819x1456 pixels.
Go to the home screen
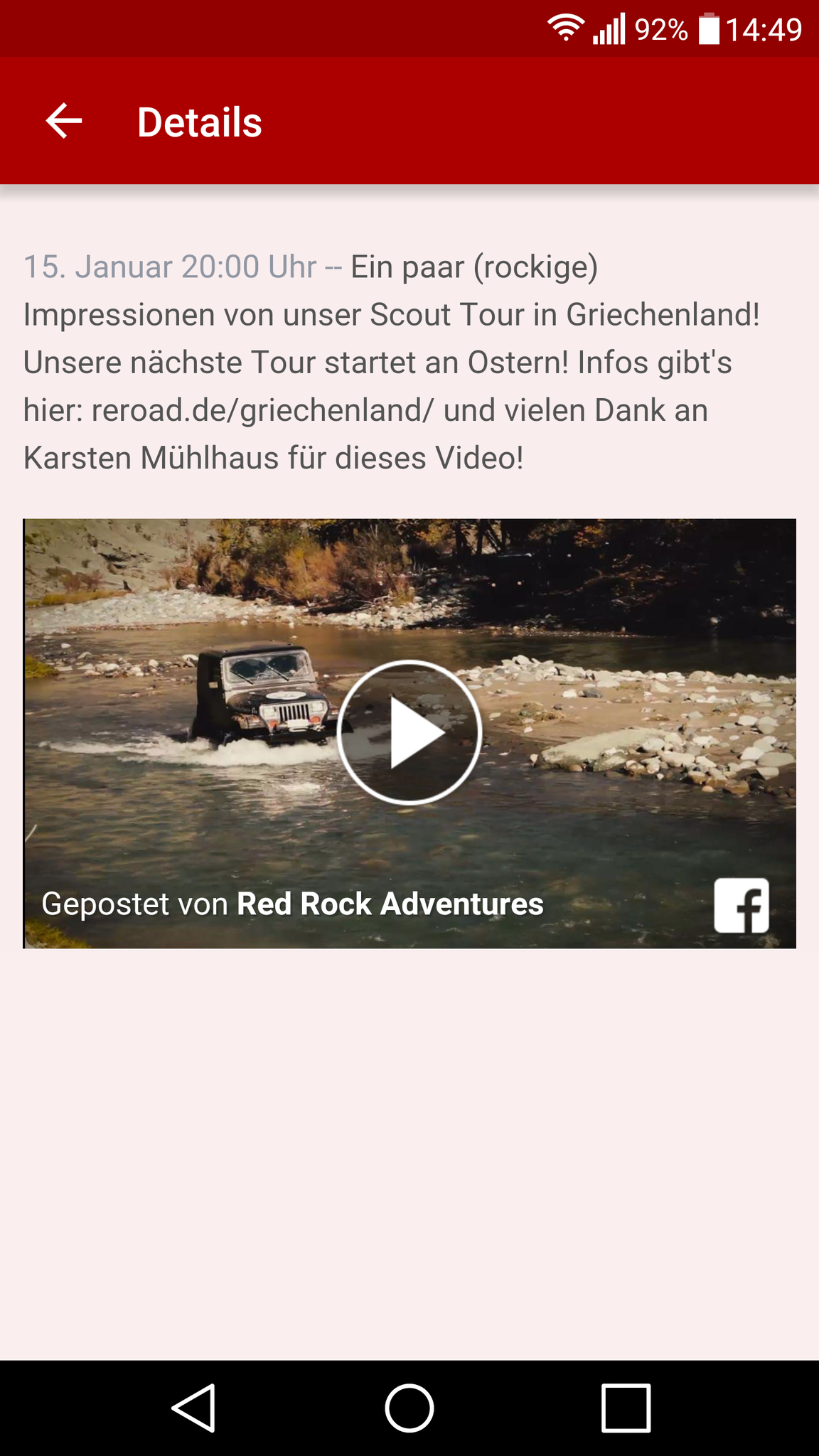point(409,1408)
